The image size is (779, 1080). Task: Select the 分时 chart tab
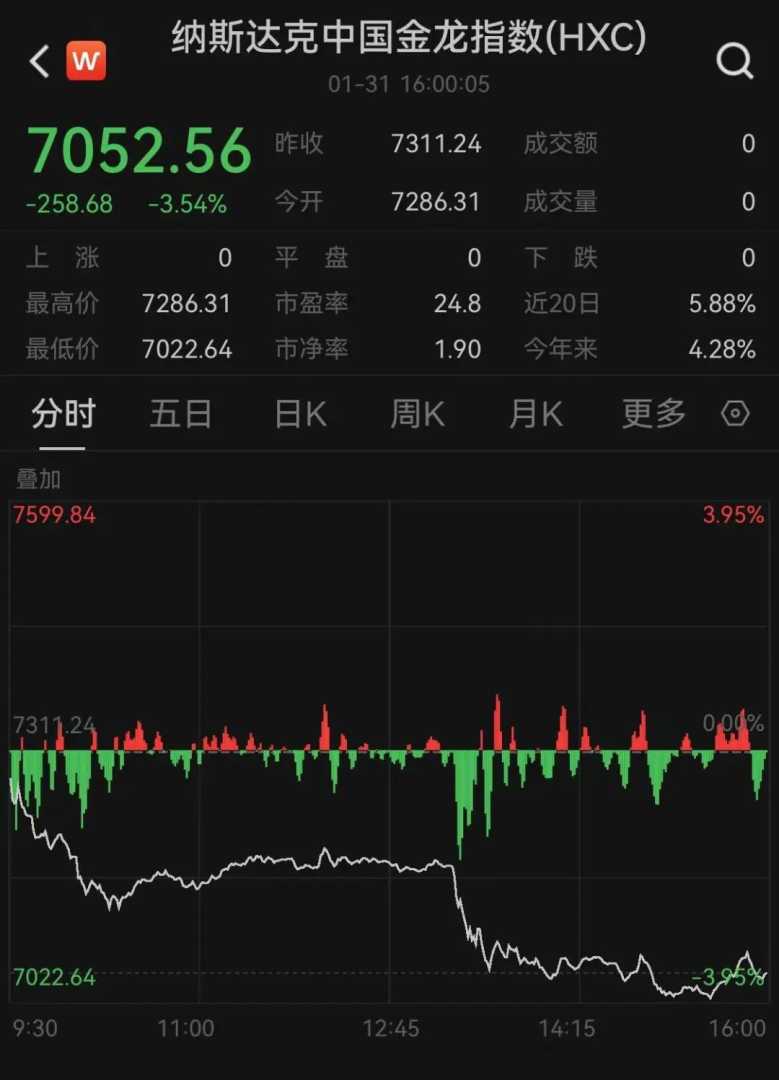(x=62, y=414)
